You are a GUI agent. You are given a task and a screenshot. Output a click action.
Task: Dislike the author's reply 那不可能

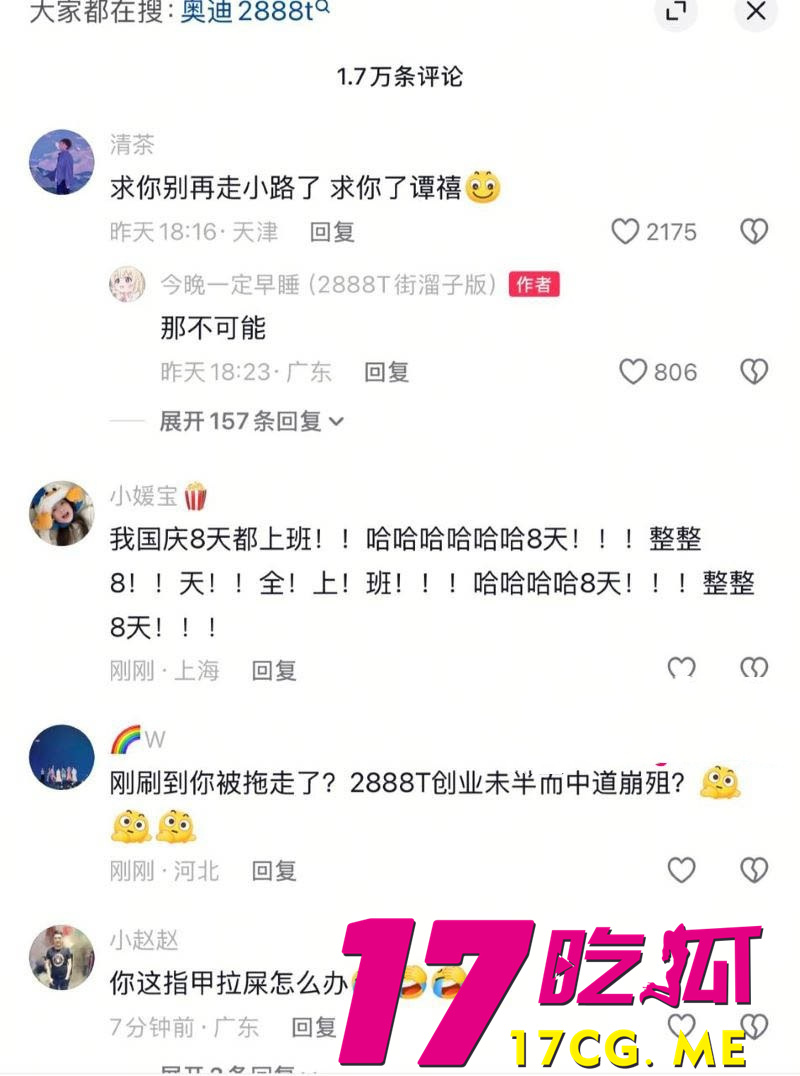click(x=754, y=372)
